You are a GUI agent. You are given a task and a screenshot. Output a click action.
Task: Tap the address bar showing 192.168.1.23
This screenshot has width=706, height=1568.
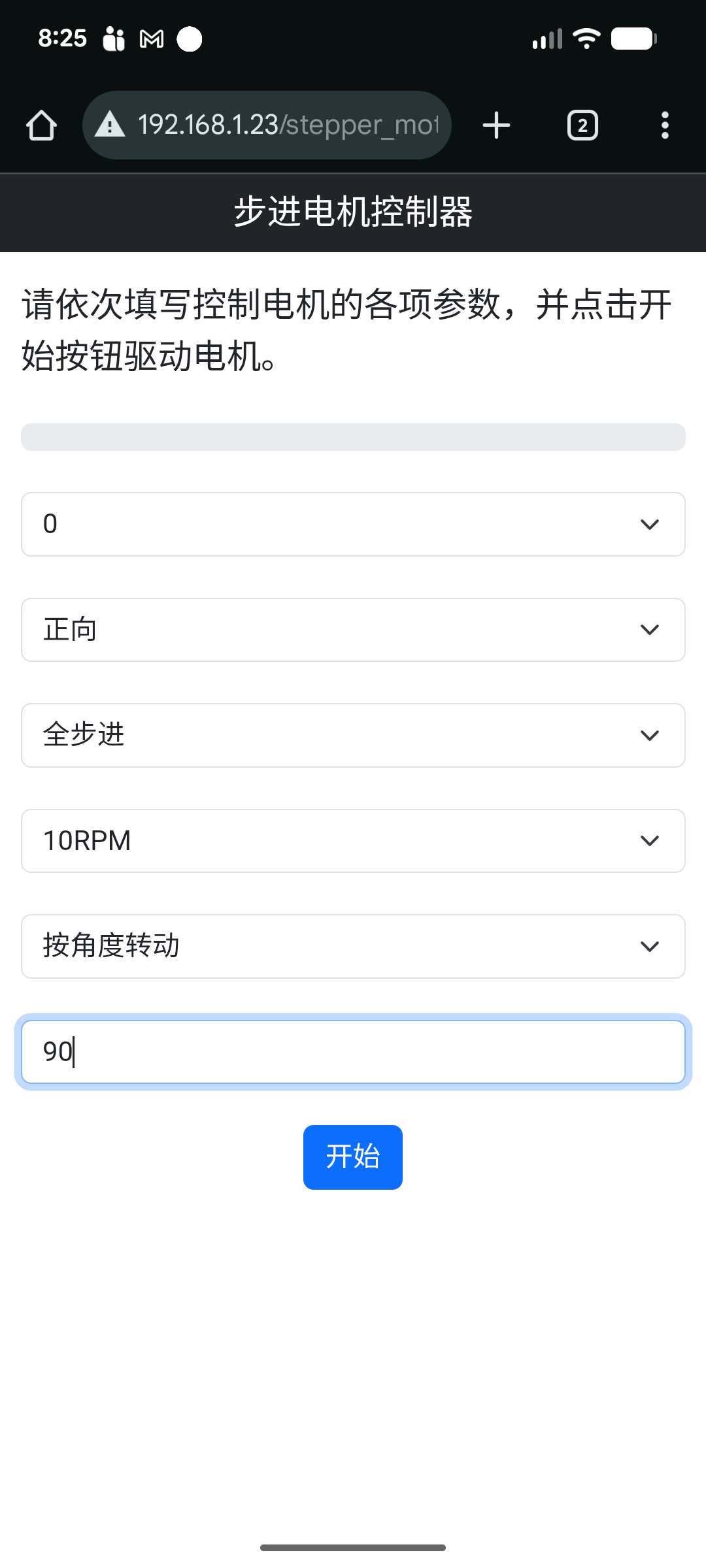point(275,125)
